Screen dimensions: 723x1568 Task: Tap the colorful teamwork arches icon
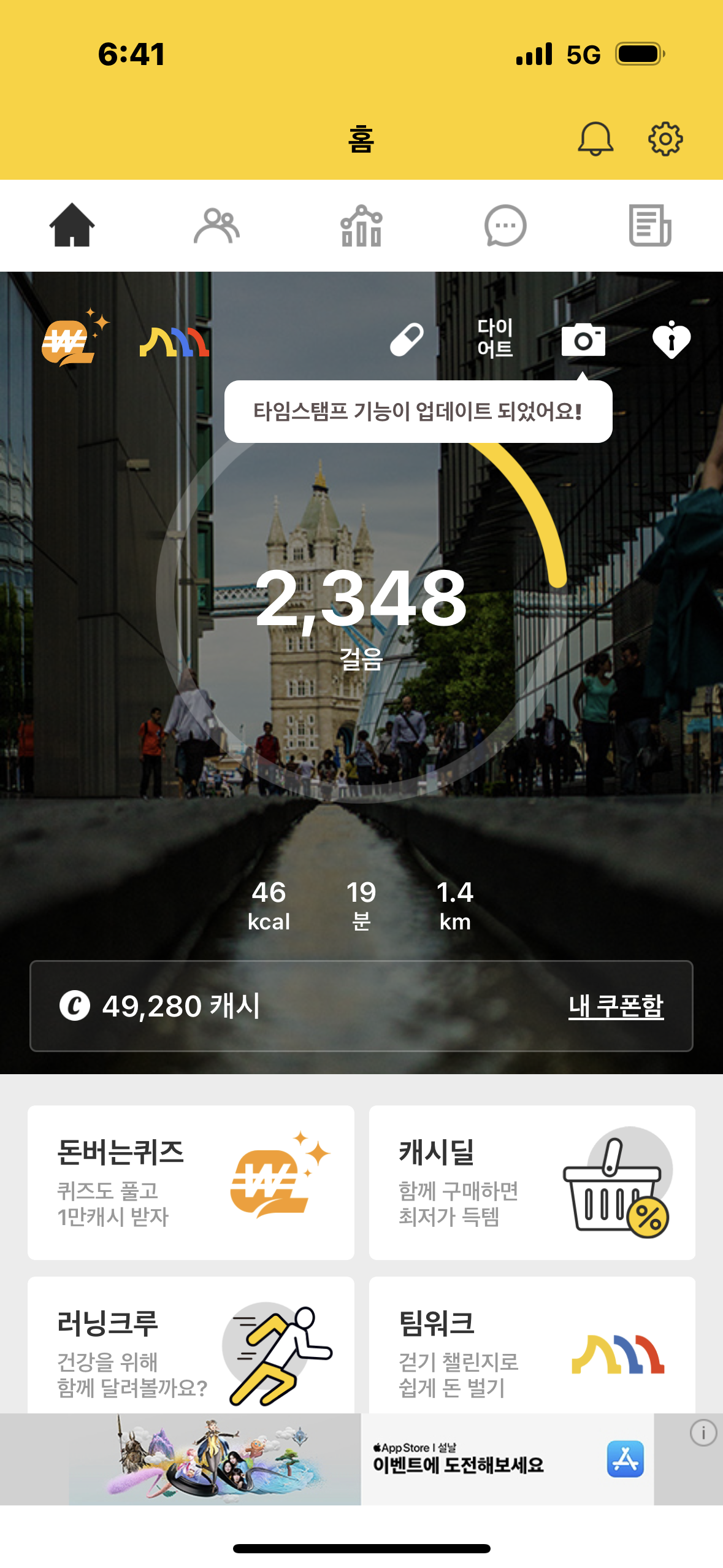(175, 342)
